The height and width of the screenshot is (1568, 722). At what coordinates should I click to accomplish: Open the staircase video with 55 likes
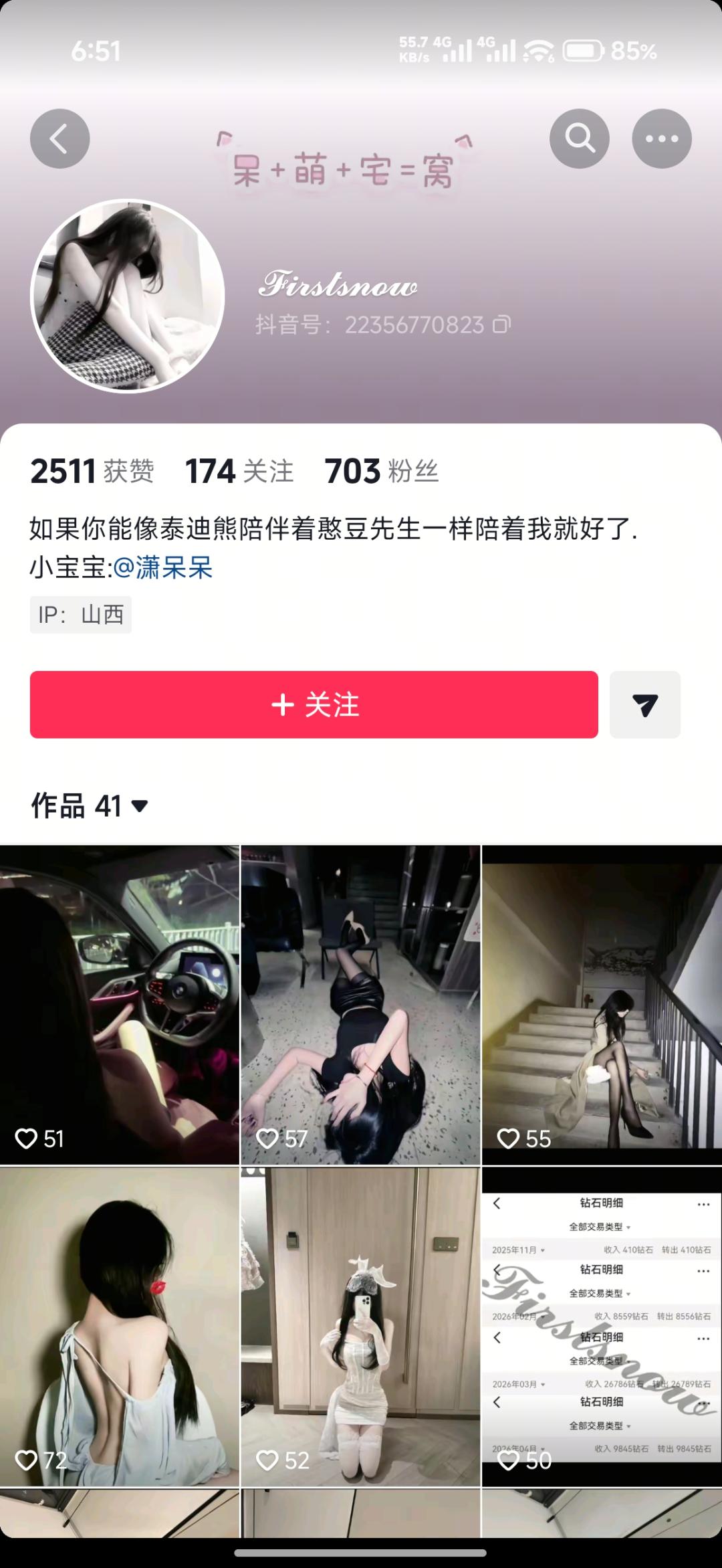coord(602,1003)
